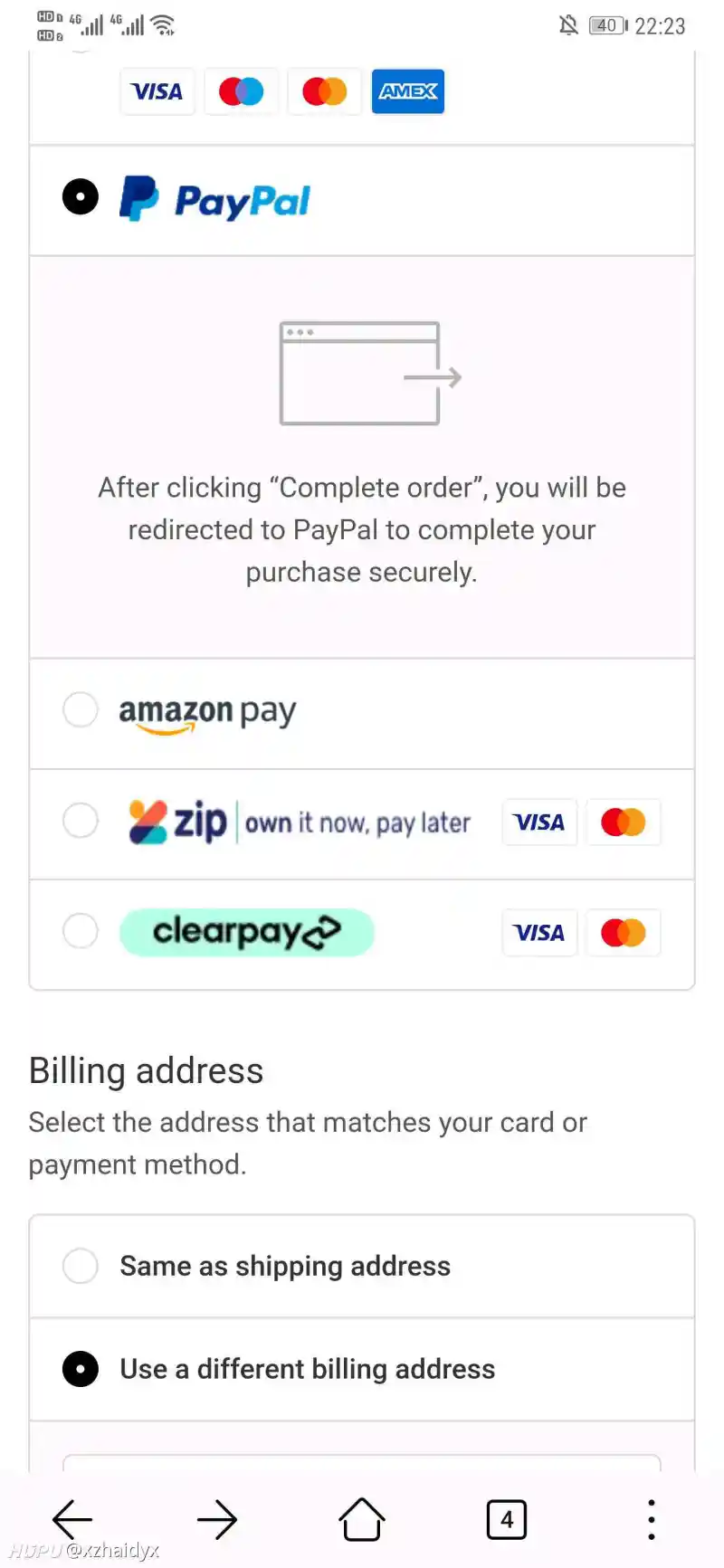Screen dimensions: 724x1568
Task: Select Zip own it now, pay later
Action: point(362,824)
